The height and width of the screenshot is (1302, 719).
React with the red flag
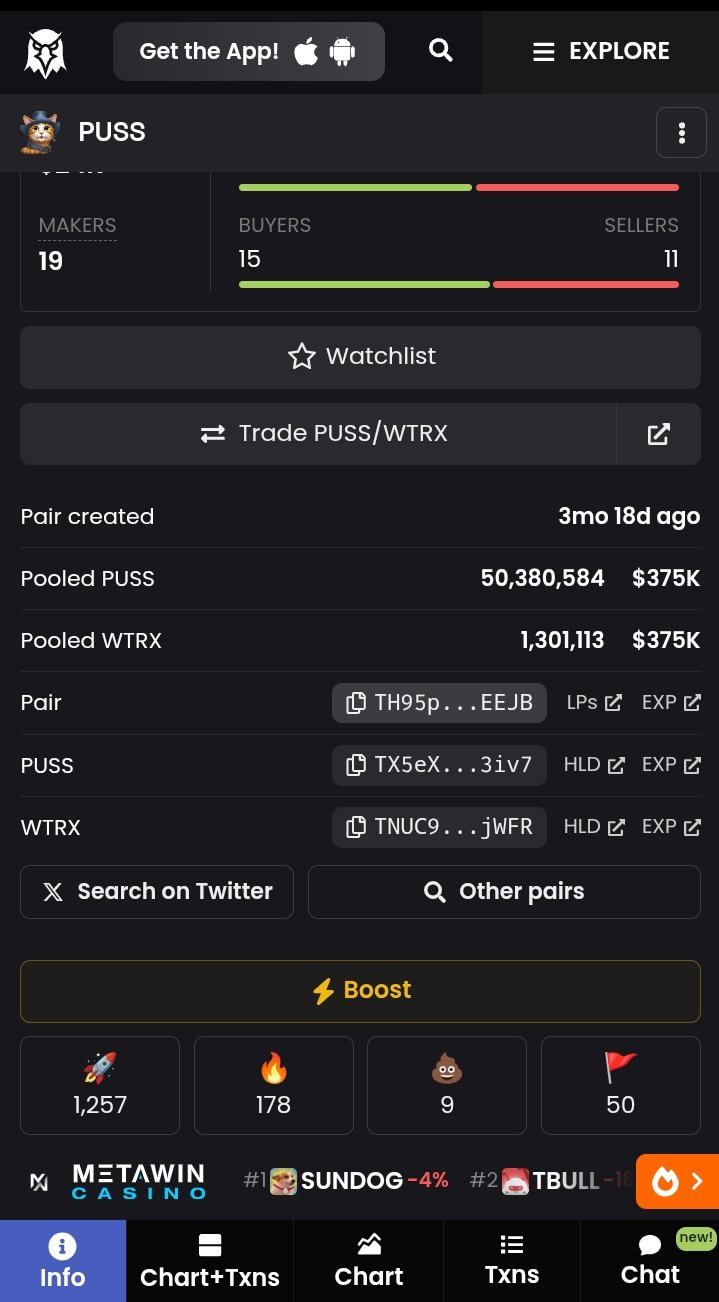[621, 1085]
